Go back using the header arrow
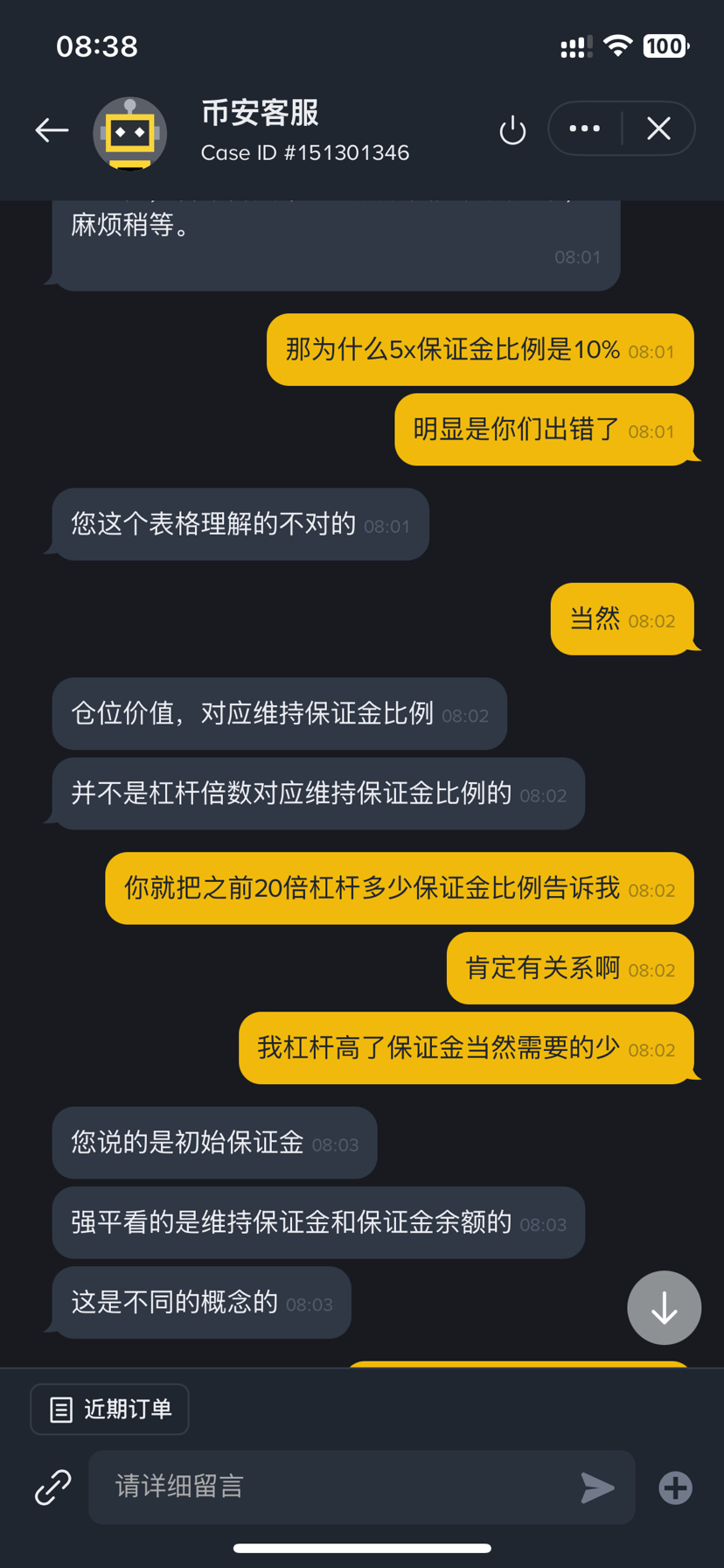This screenshot has height=1568, width=724. tap(52, 130)
